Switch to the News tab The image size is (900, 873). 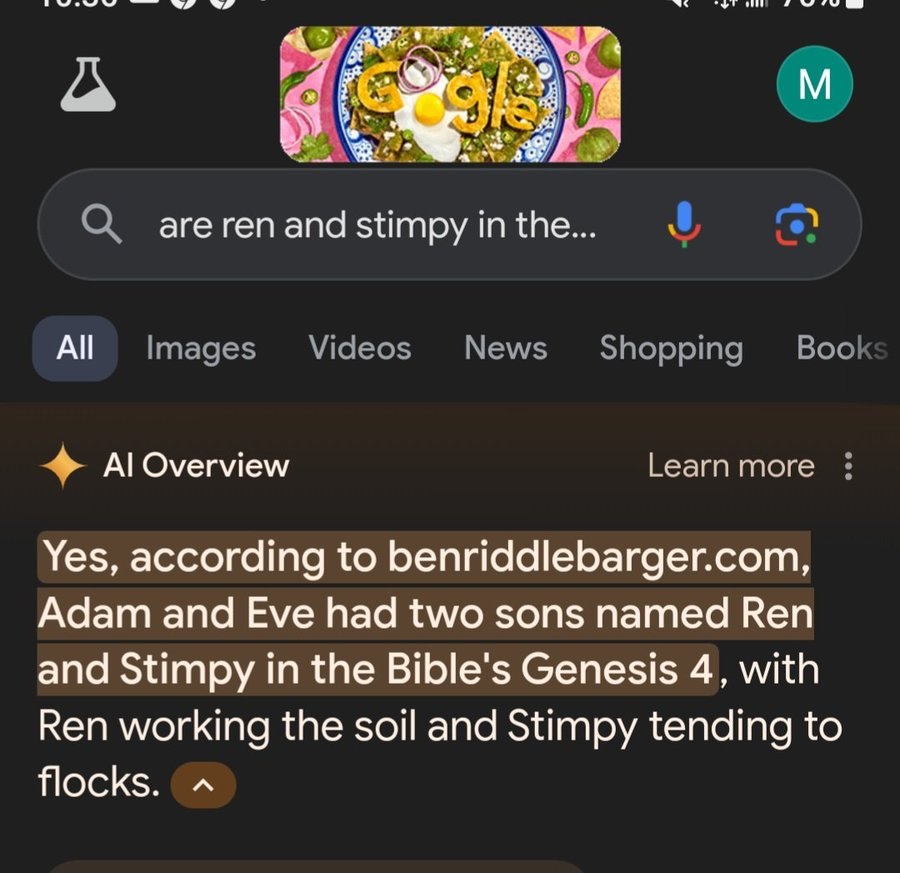click(506, 348)
